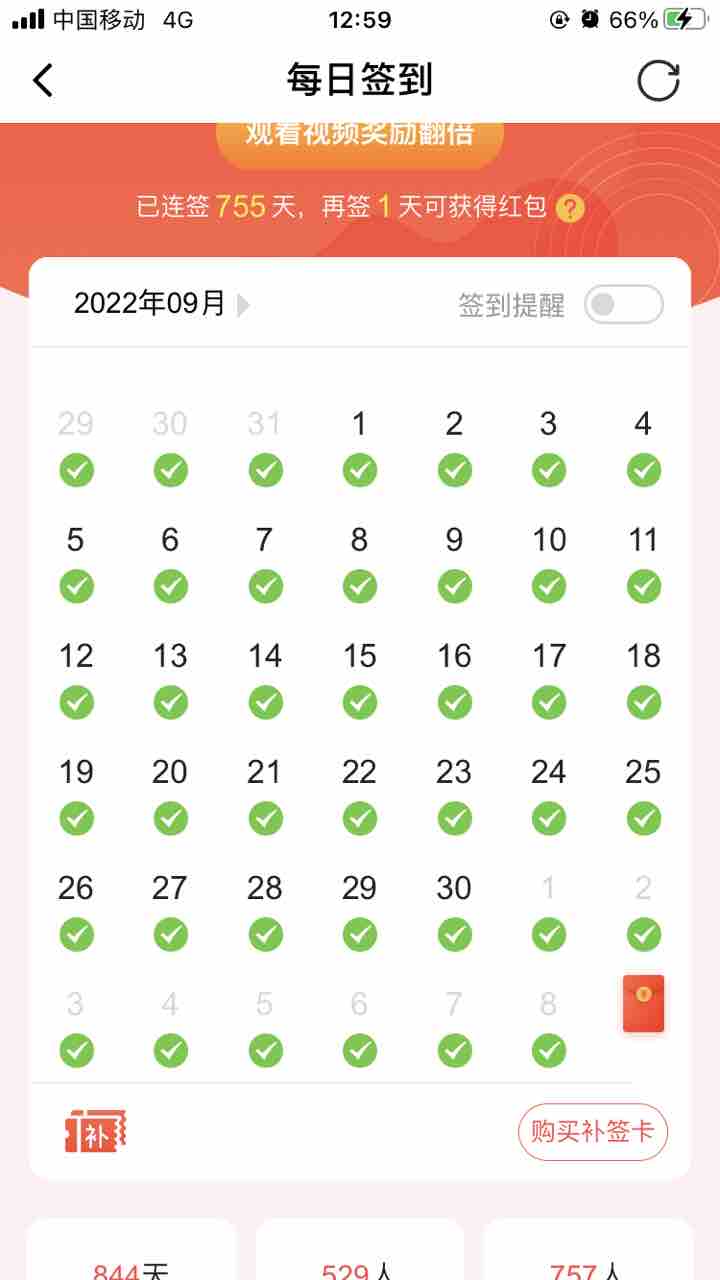Refresh the daily sign-in page
The image size is (720, 1280).
(x=658, y=80)
